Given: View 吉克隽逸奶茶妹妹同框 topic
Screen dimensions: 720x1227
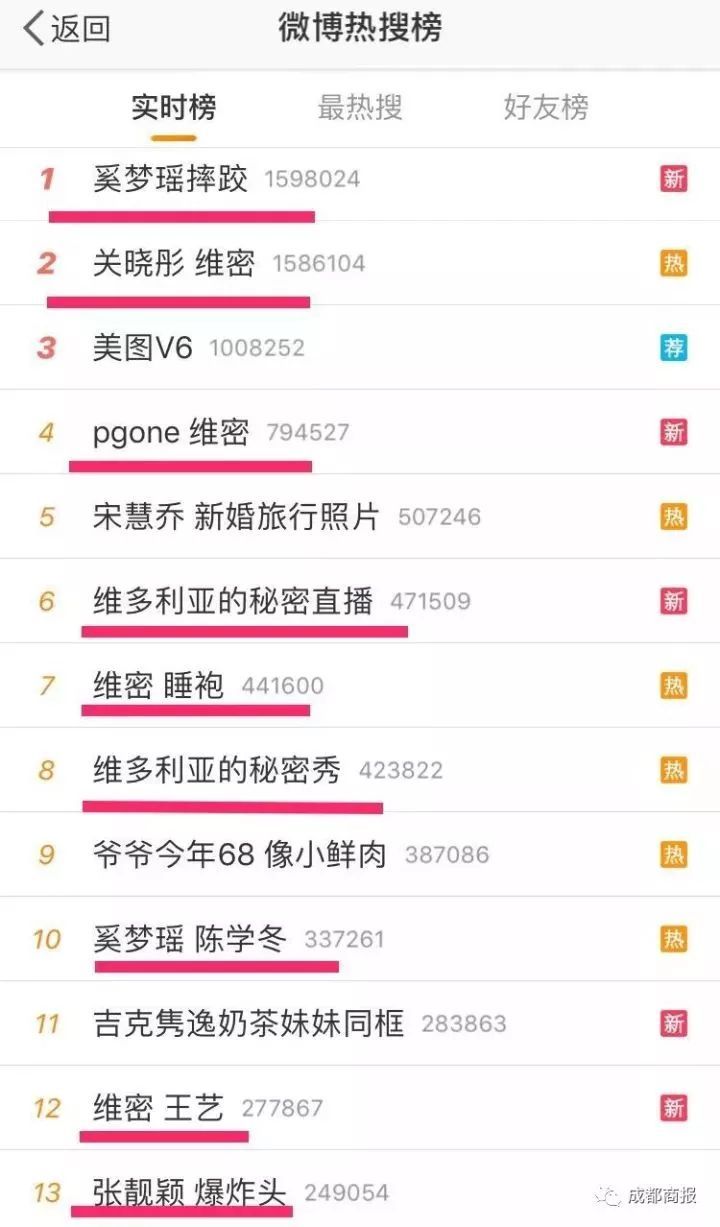Looking at the screenshot, I should coord(249,1024).
